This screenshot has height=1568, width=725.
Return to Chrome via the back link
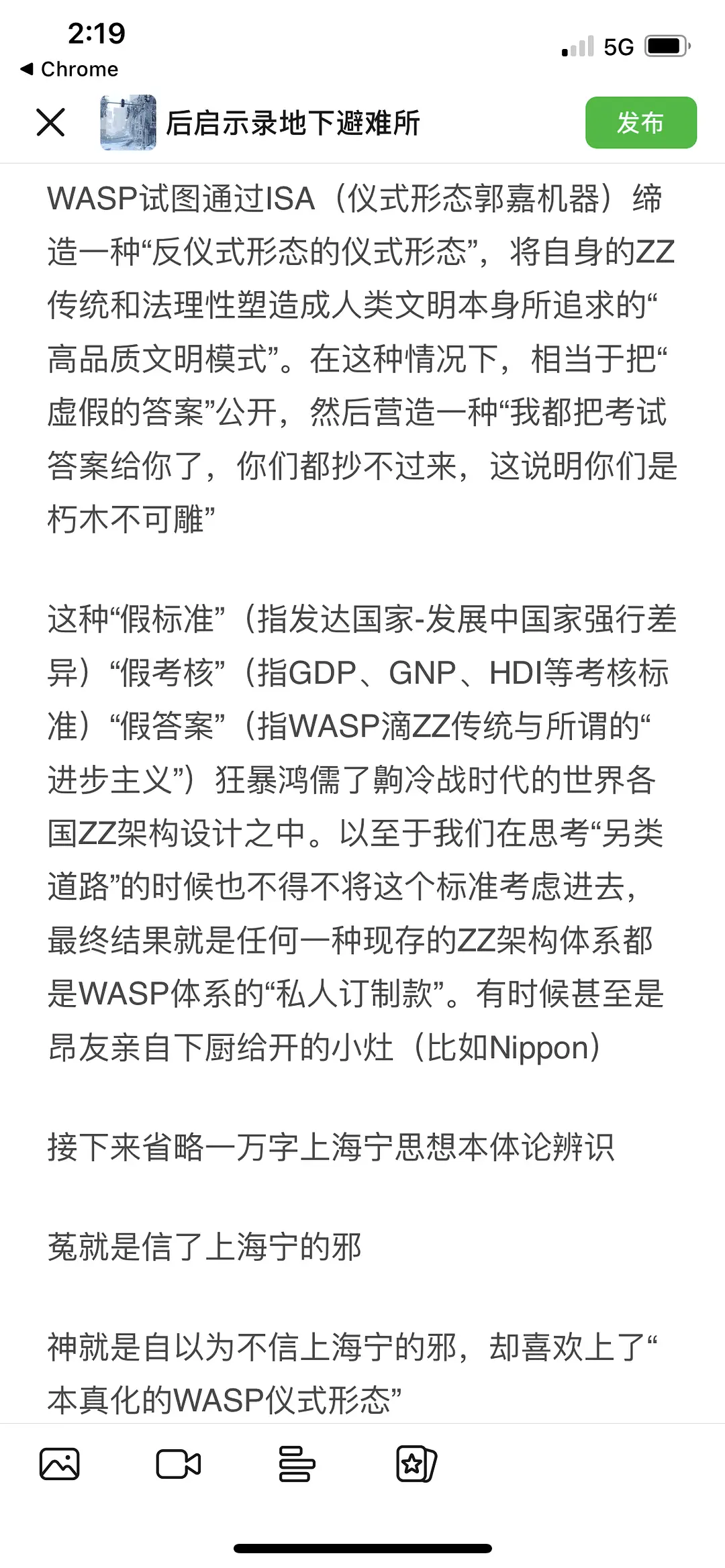[70, 69]
